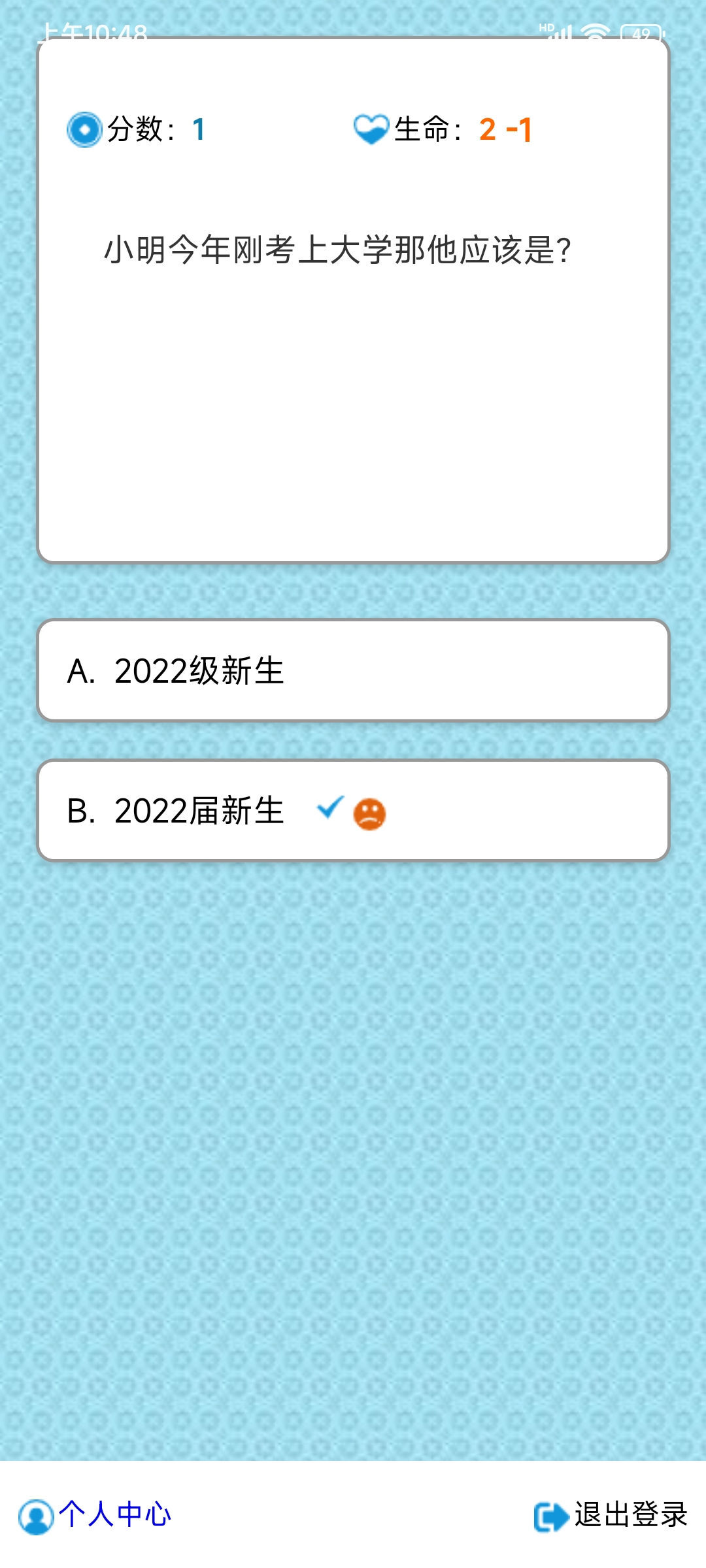Viewport: 706px width, 1568px height.
Task: Select answer A 2022级新生
Action: [x=353, y=671]
